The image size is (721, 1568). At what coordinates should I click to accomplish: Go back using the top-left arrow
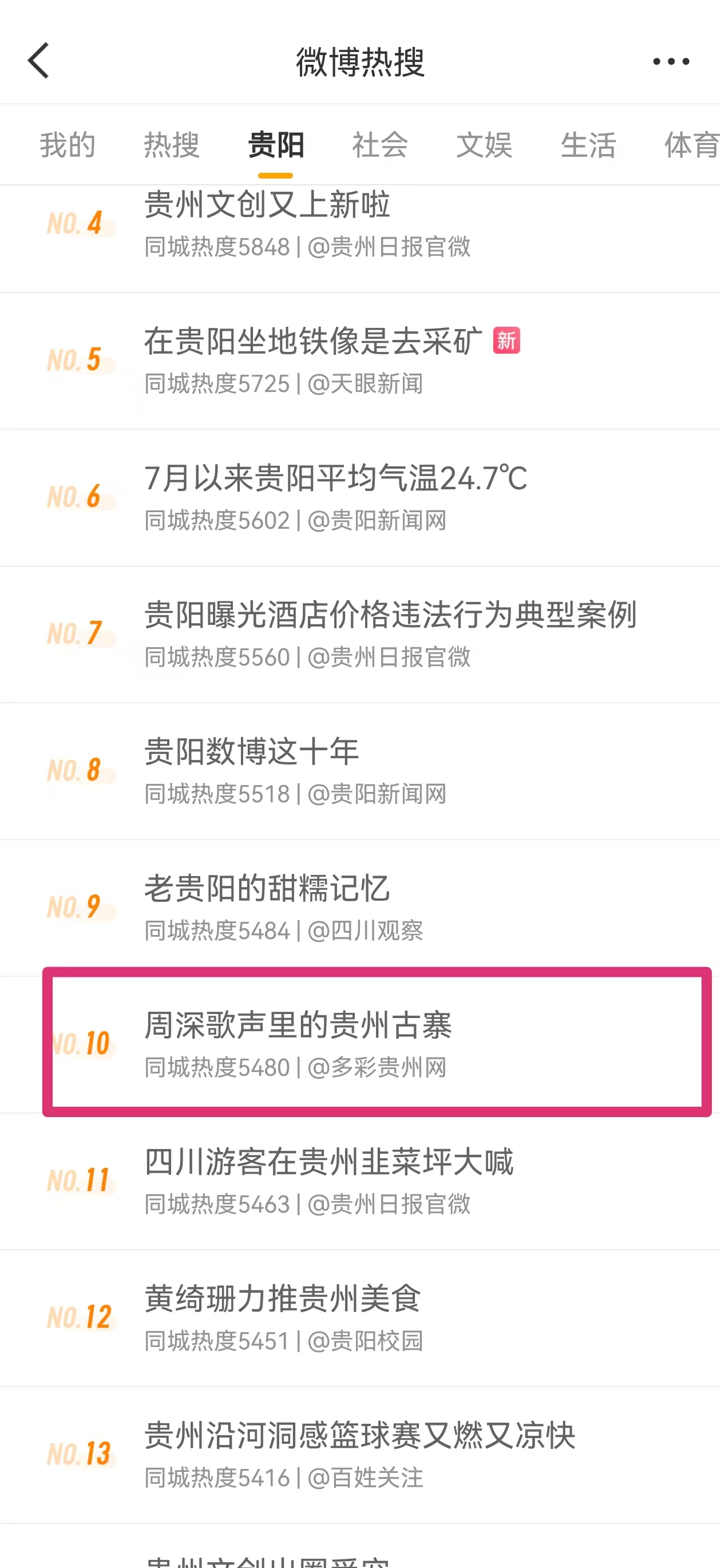coord(38,60)
